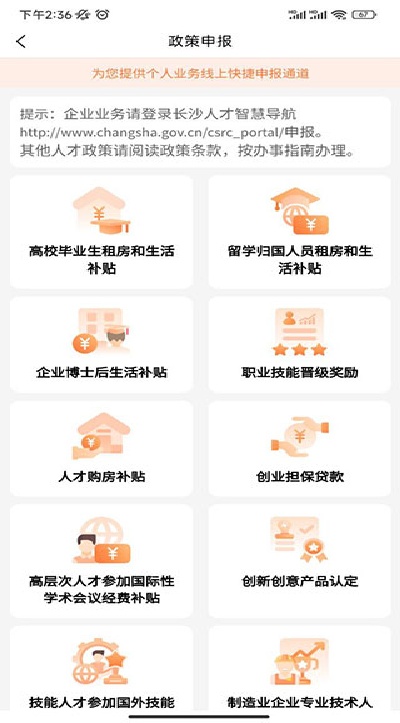Open 创业担保贷款 card
The image size is (400, 723).
pyautogui.click(x=299, y=448)
